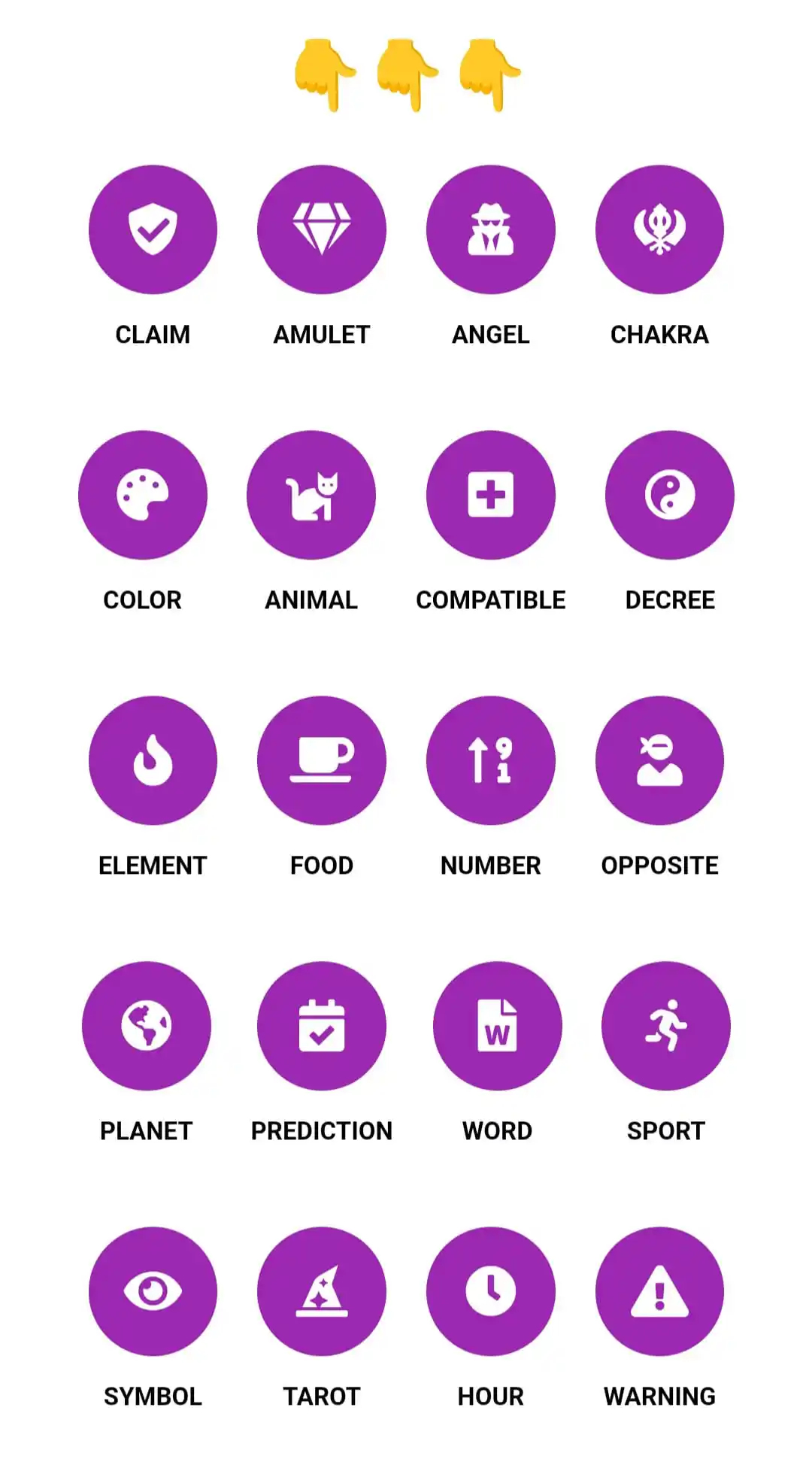Open the Tarot wizard hat button
Image resolution: width=812 pixels, height=1474 pixels.
[x=322, y=1291]
